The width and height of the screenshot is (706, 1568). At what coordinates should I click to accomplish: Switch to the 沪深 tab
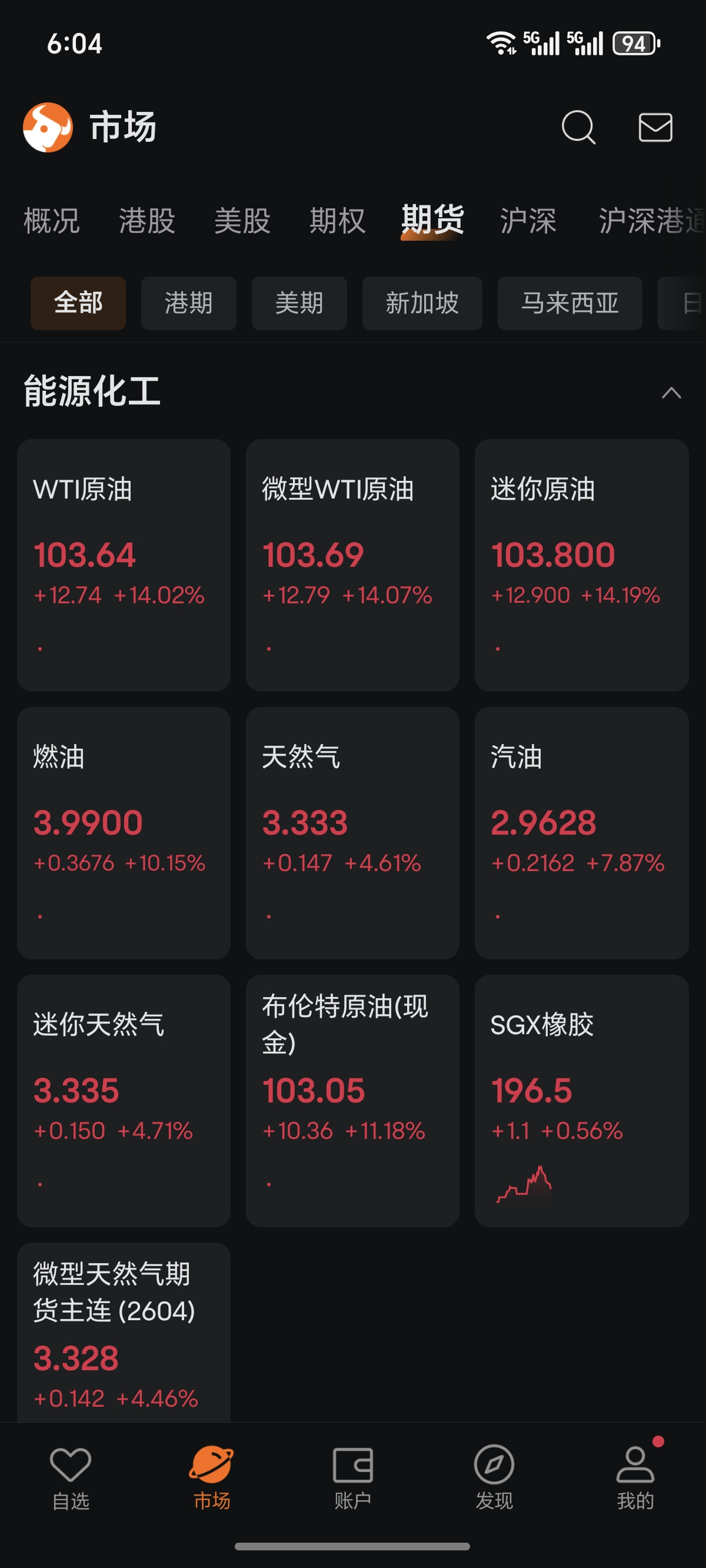(528, 220)
